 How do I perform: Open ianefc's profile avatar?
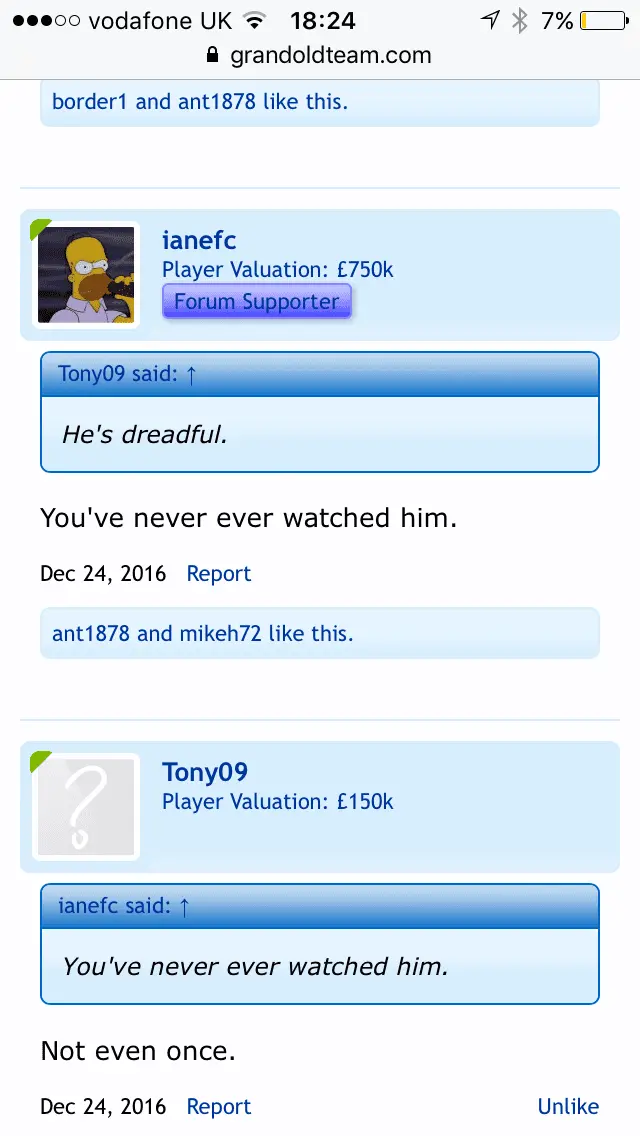pyautogui.click(x=86, y=274)
